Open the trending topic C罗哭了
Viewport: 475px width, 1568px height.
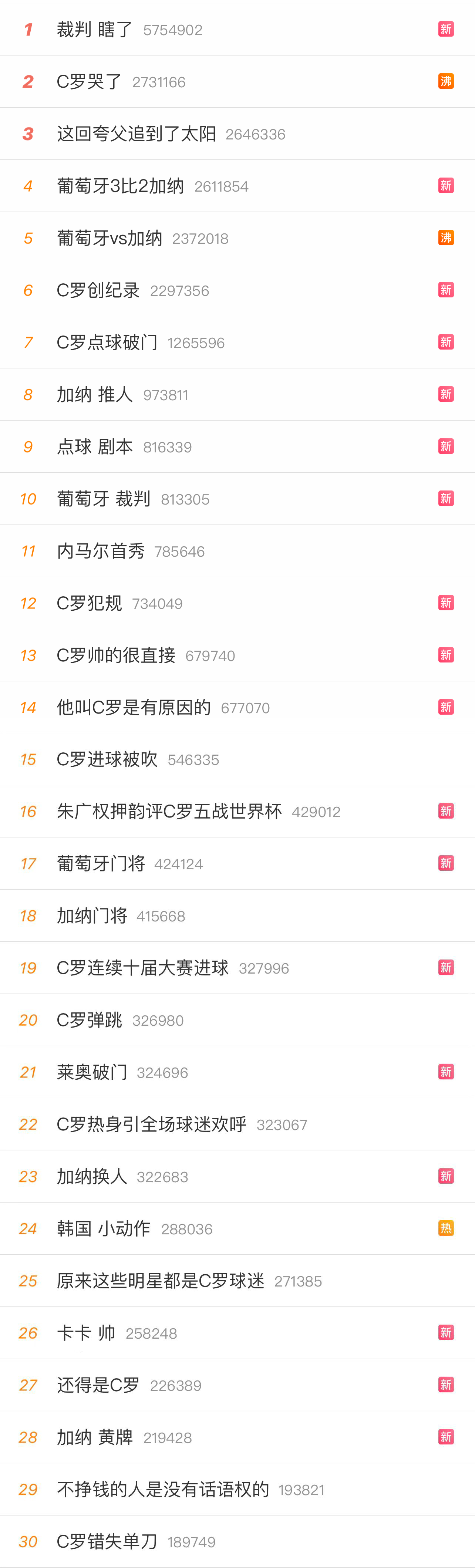(90, 82)
